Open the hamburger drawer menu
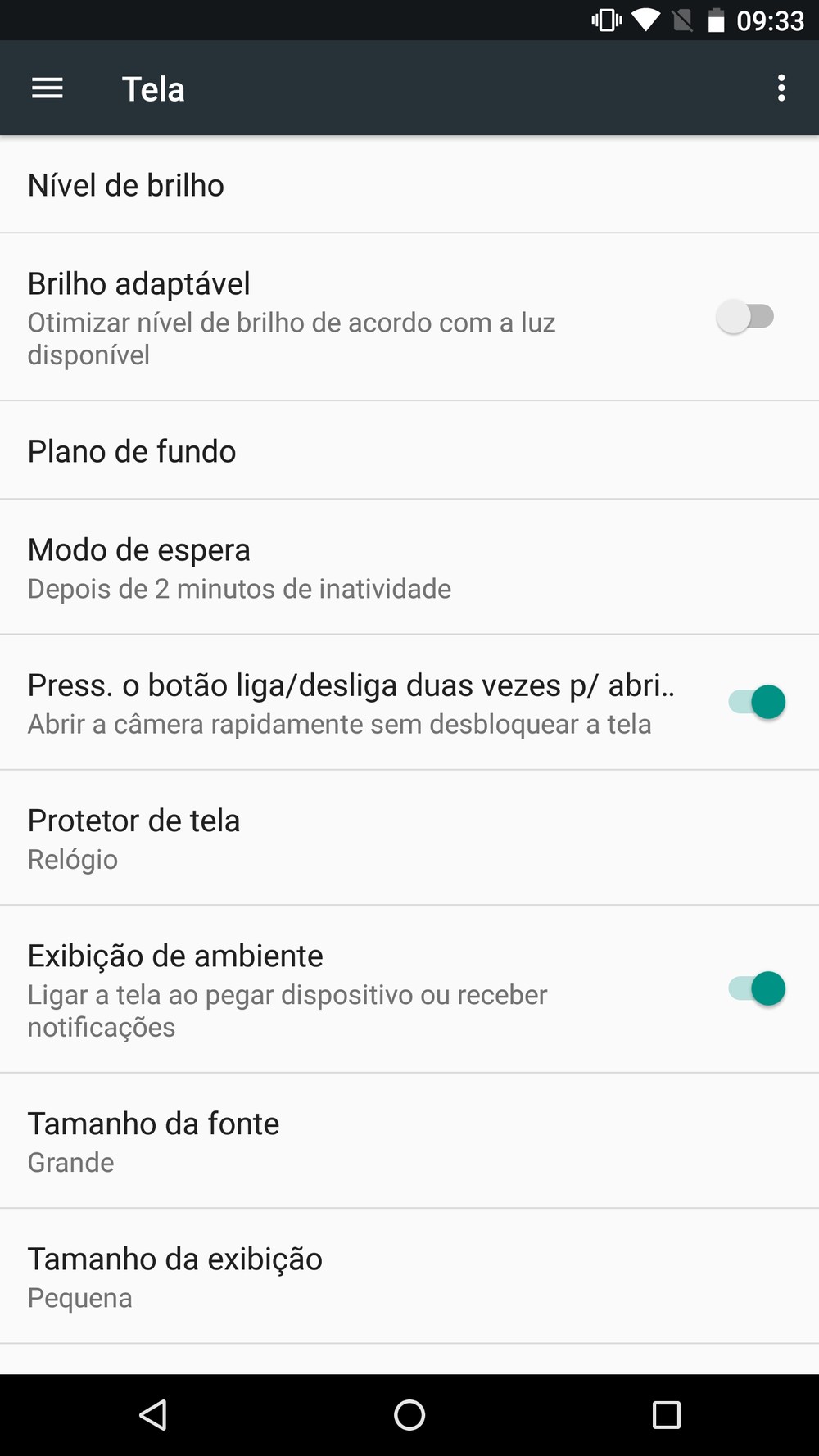Image resolution: width=819 pixels, height=1456 pixels. tap(48, 88)
